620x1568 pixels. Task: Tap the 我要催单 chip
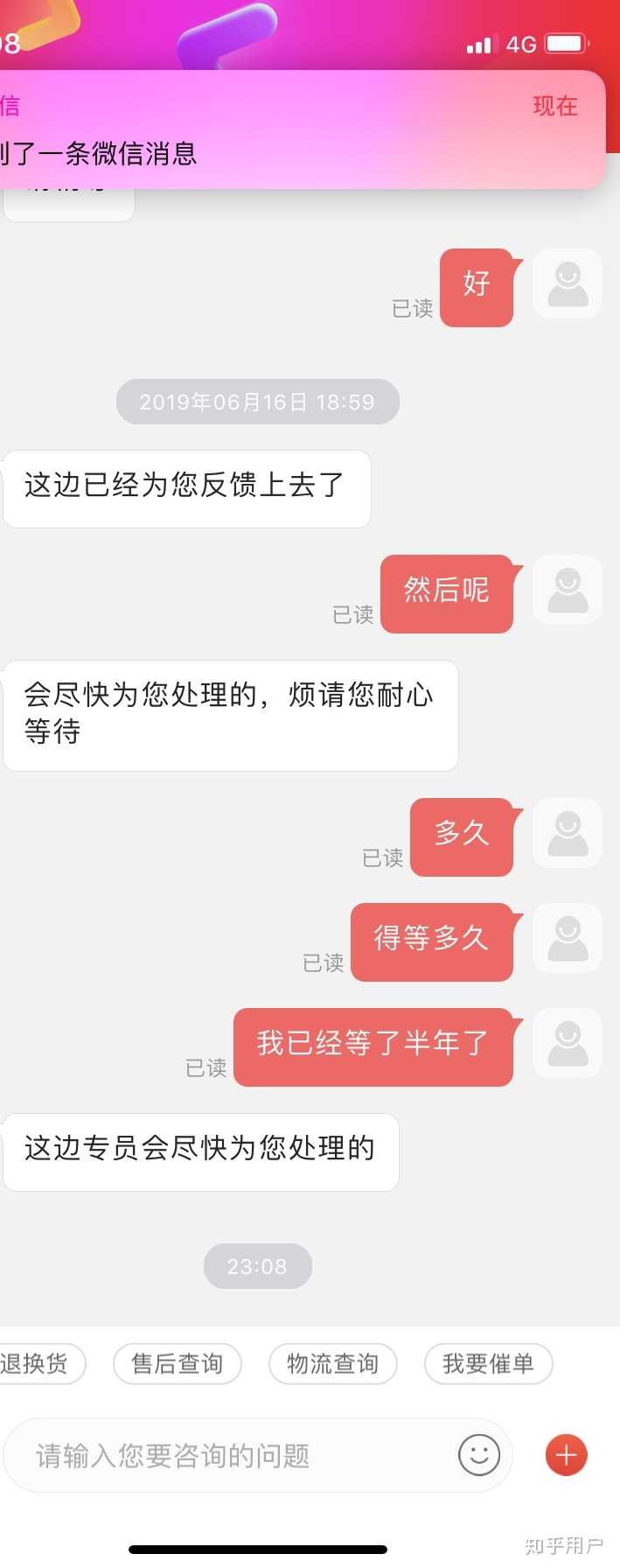488,1363
